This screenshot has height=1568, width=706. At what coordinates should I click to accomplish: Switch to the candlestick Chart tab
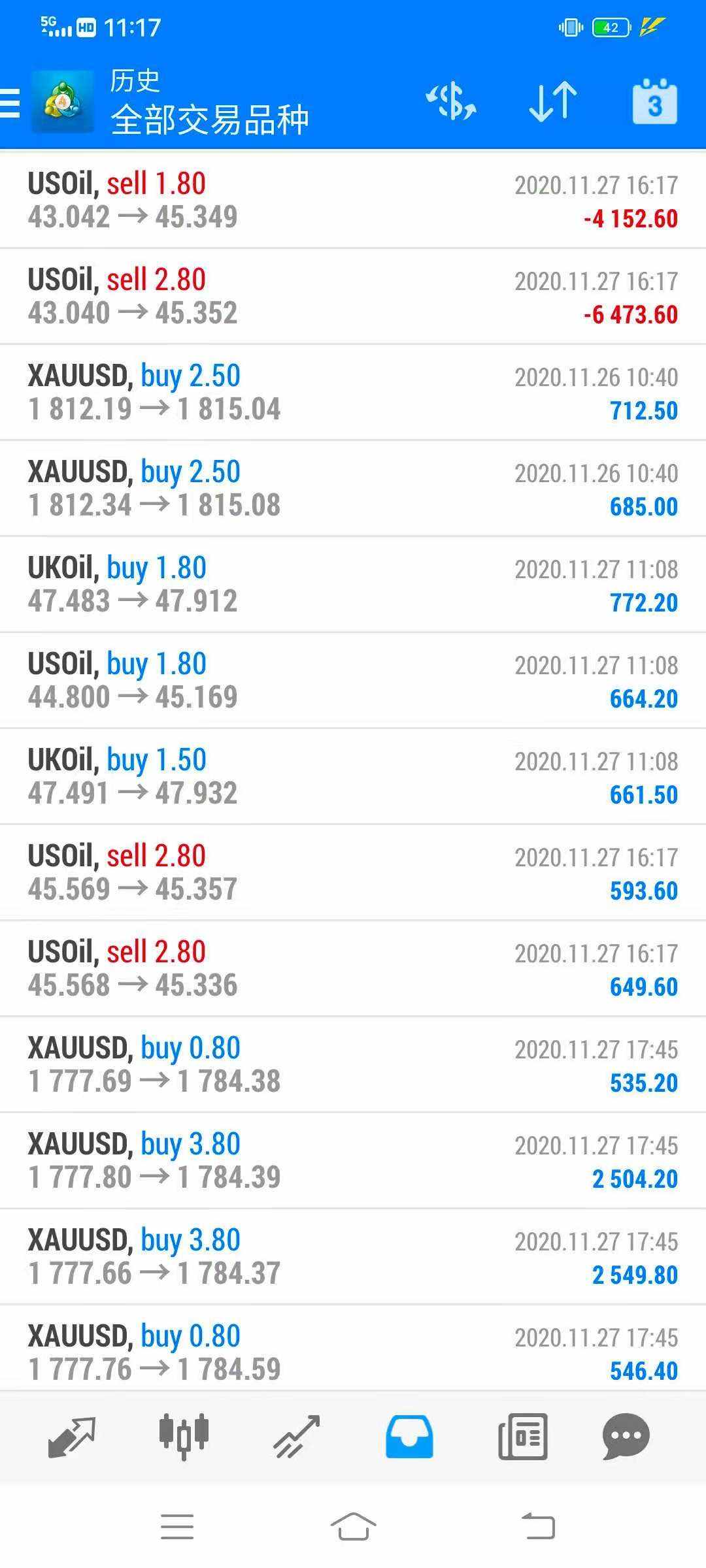184,1437
